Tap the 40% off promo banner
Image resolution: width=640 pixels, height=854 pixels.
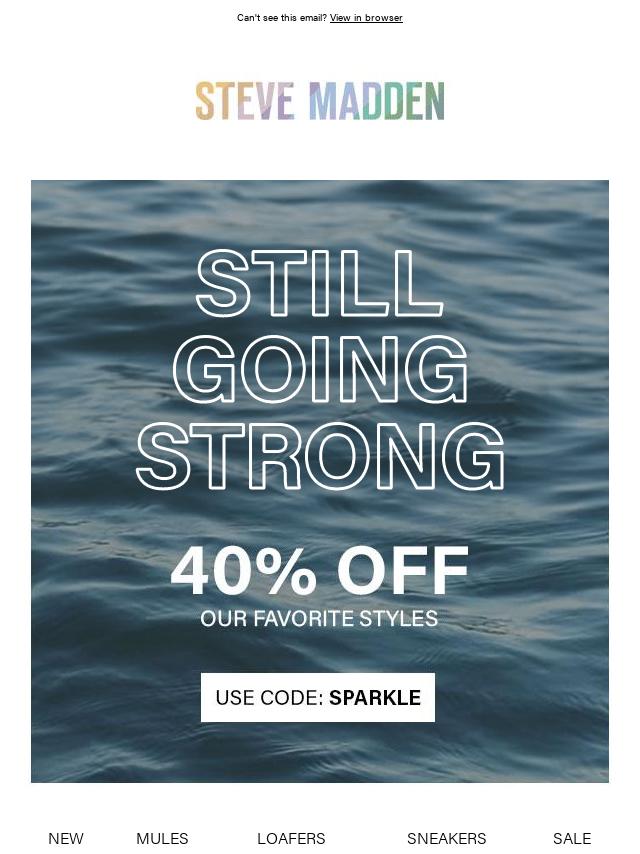319,480
